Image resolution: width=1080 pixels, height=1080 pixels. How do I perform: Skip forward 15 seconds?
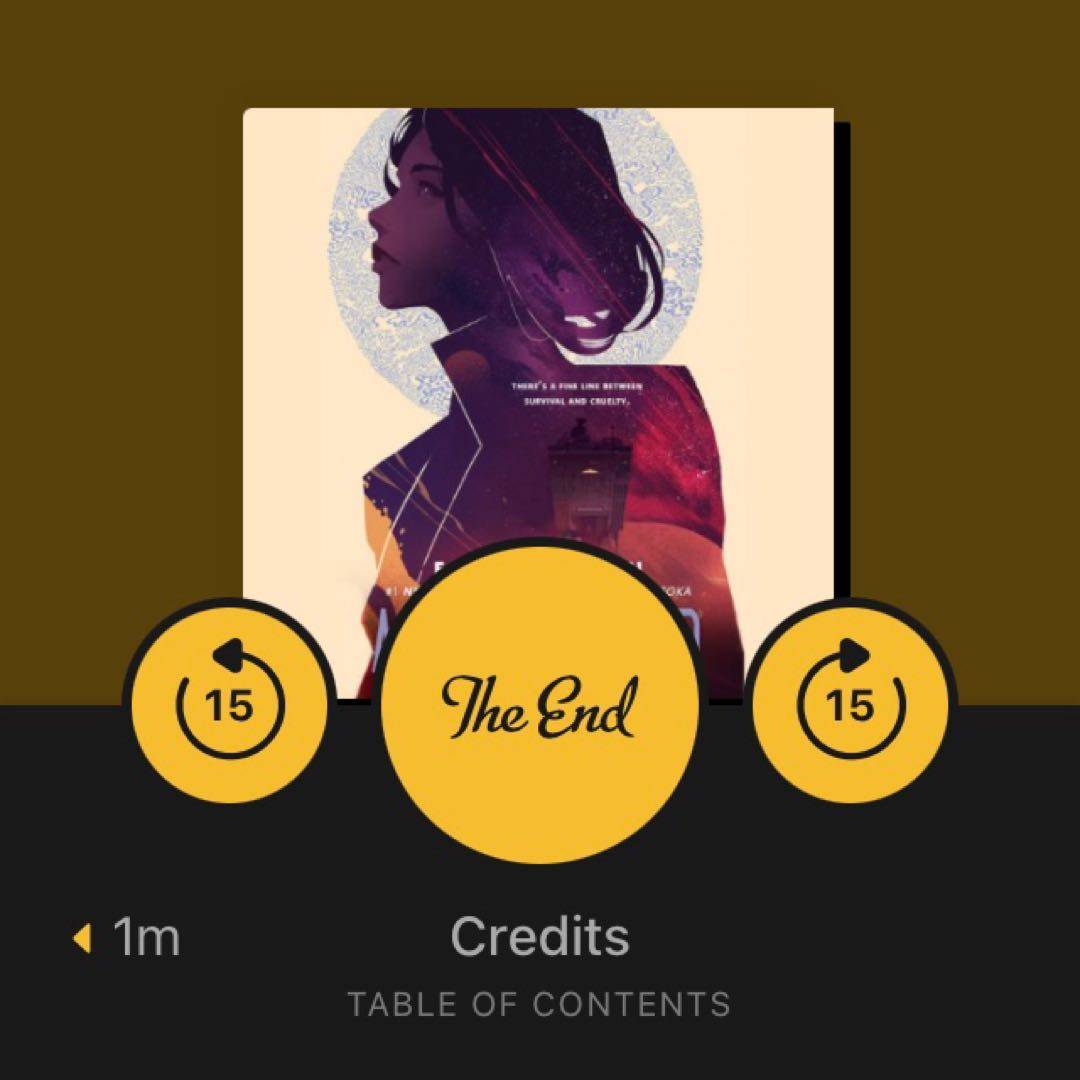point(850,704)
